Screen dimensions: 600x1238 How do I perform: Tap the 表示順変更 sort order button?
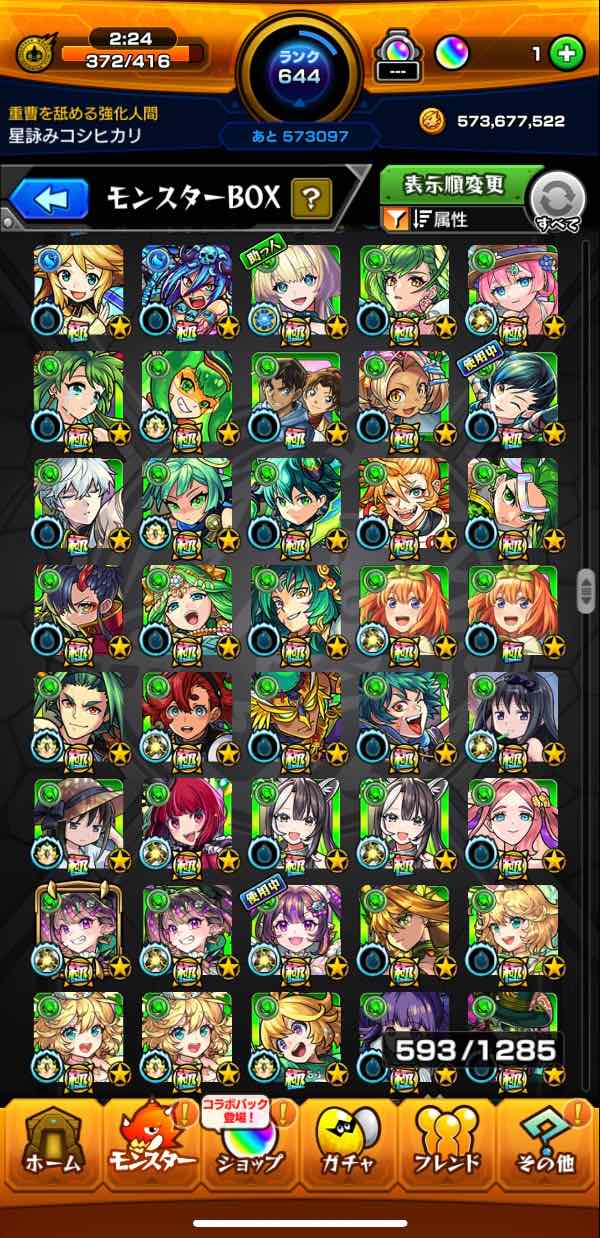(x=455, y=186)
